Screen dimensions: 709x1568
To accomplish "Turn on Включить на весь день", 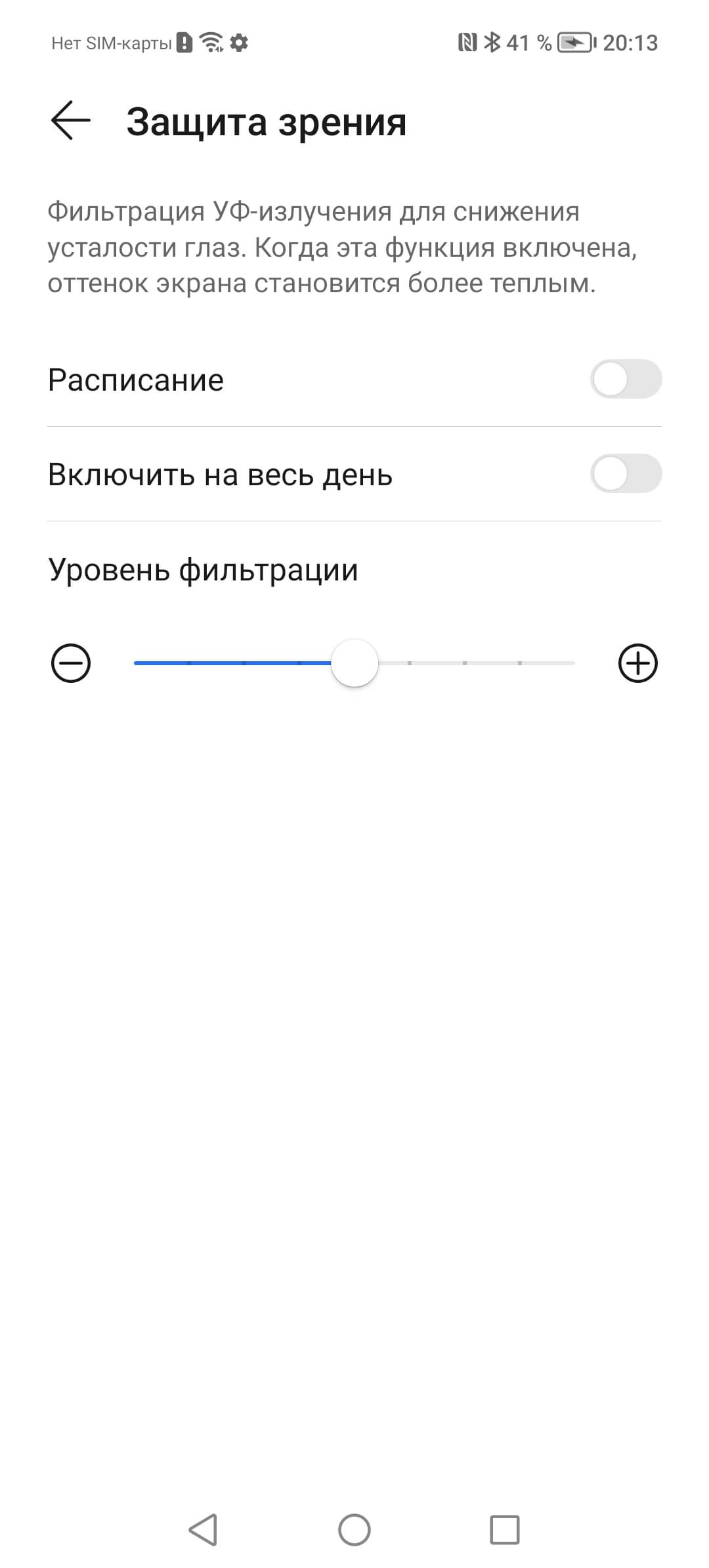I will 626,474.
